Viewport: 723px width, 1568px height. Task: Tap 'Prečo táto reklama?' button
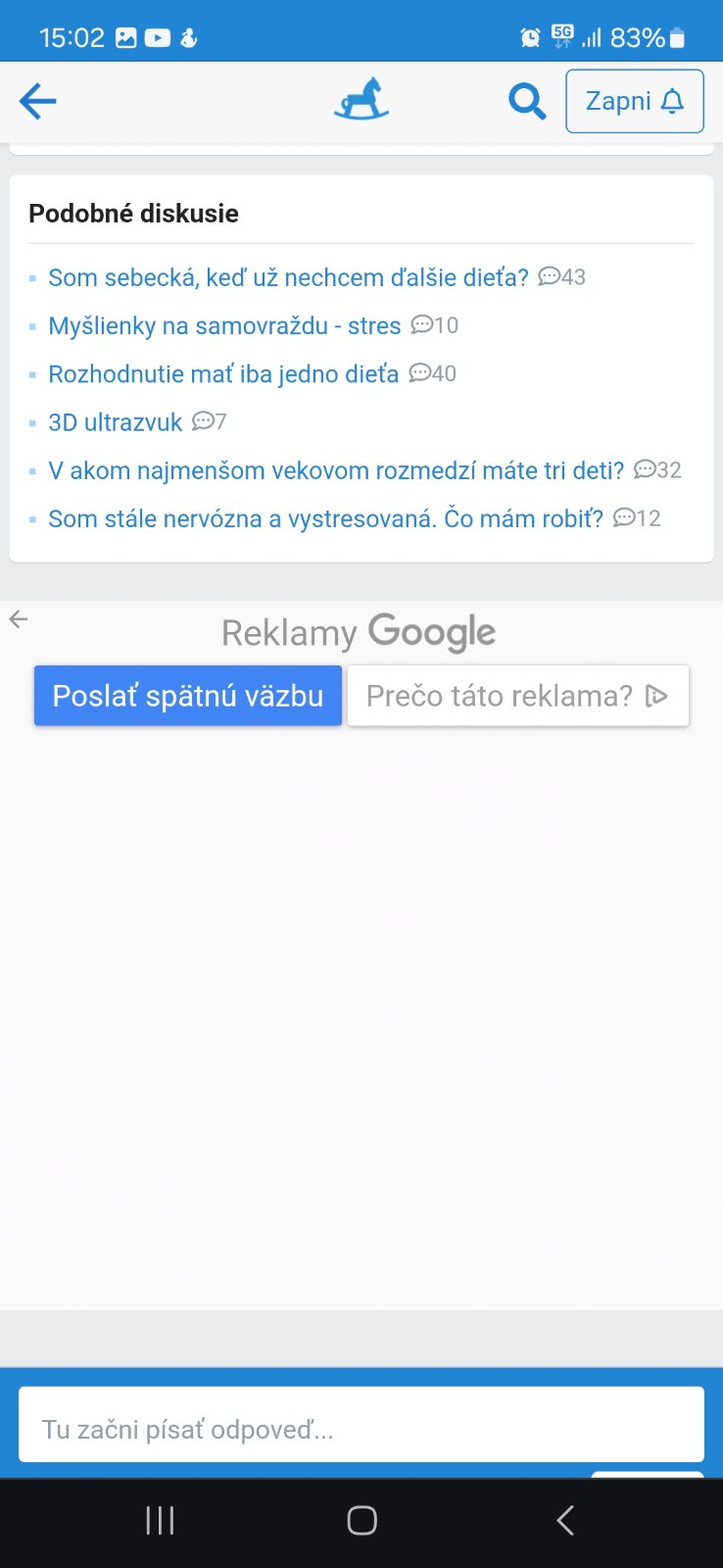517,696
